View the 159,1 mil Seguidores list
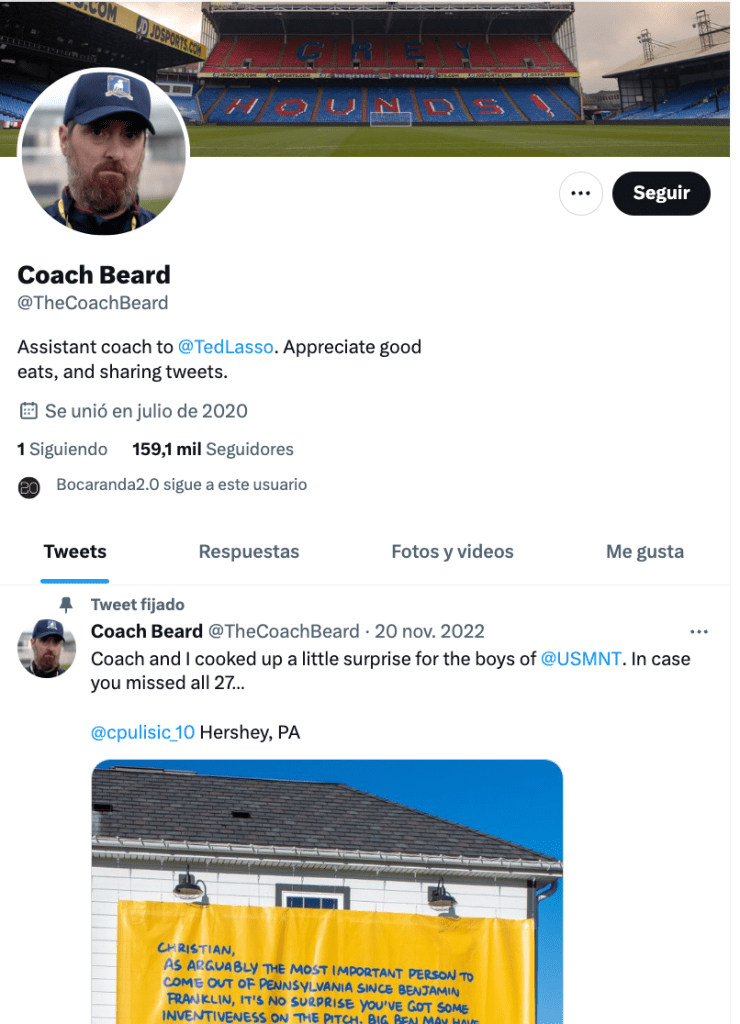Viewport: 740px width, 1024px height. 213,449
